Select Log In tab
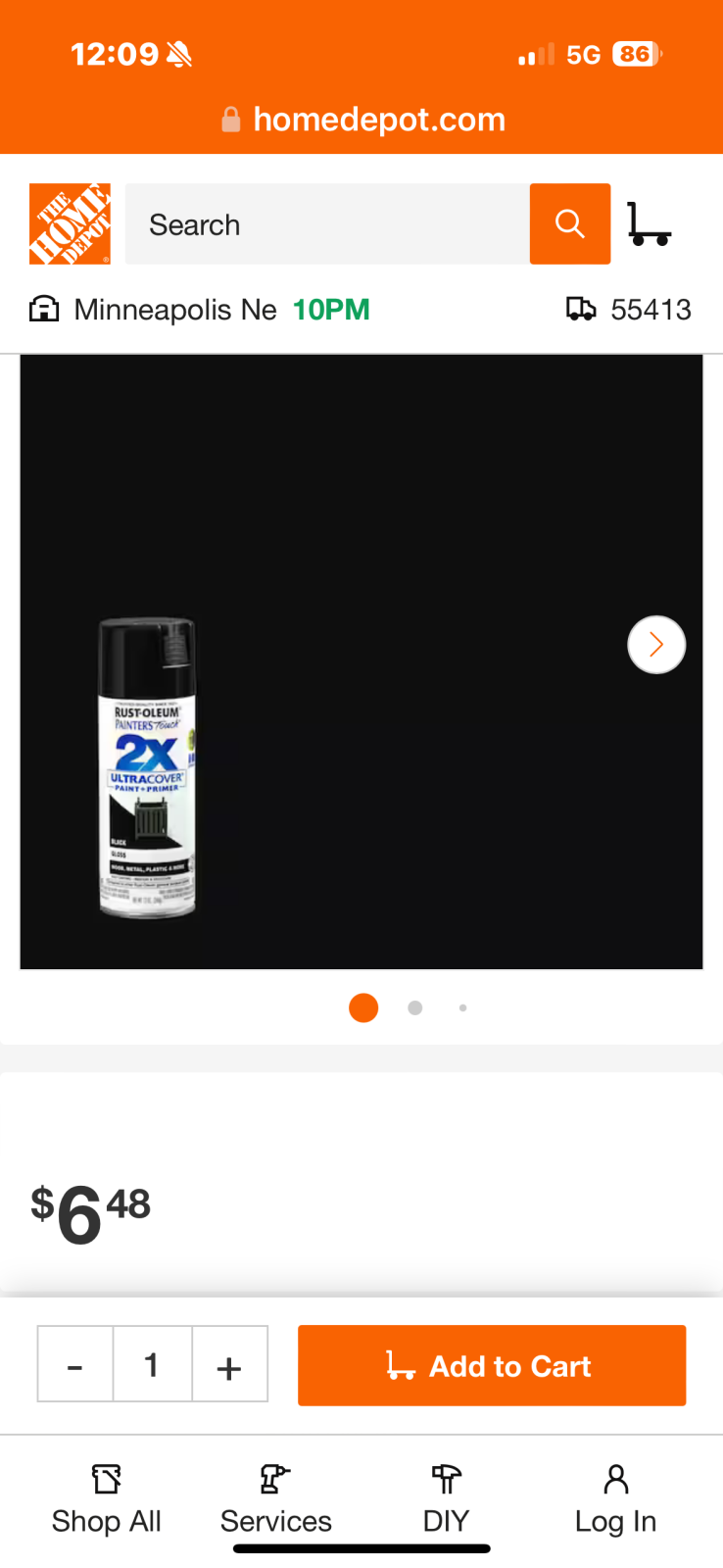This screenshot has width=723, height=1568. tap(615, 1499)
